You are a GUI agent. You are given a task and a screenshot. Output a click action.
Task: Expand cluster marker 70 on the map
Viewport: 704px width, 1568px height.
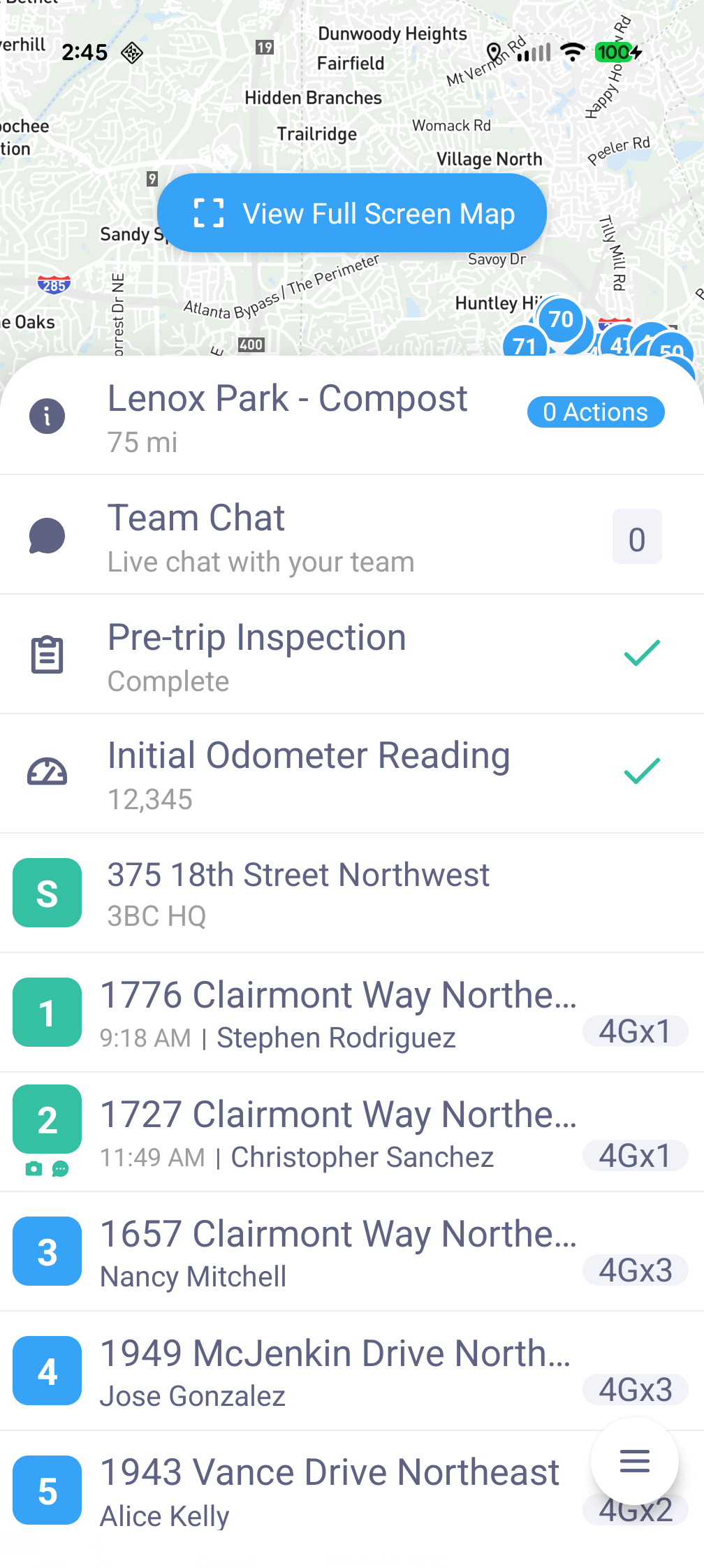click(560, 321)
